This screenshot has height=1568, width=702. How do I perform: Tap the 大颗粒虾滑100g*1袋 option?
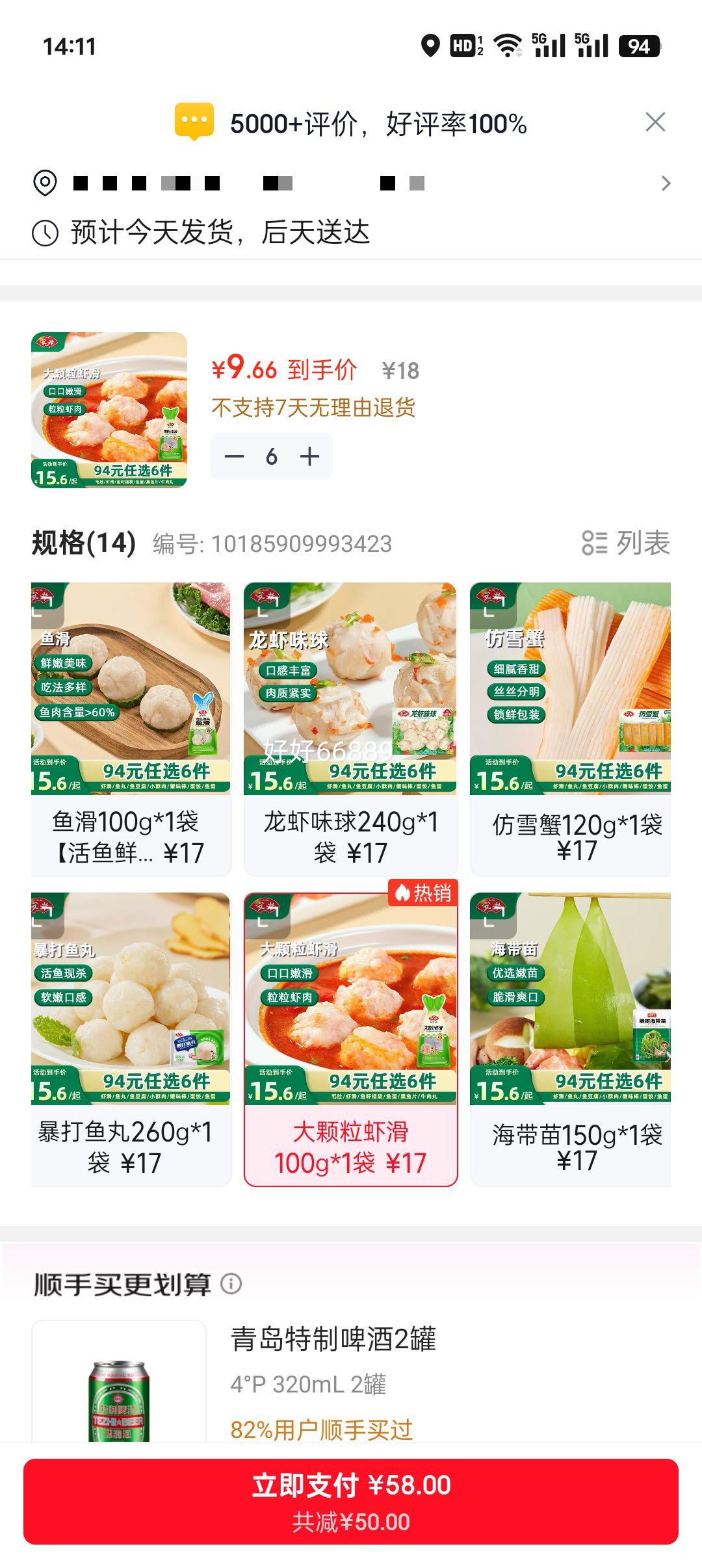(350, 1039)
